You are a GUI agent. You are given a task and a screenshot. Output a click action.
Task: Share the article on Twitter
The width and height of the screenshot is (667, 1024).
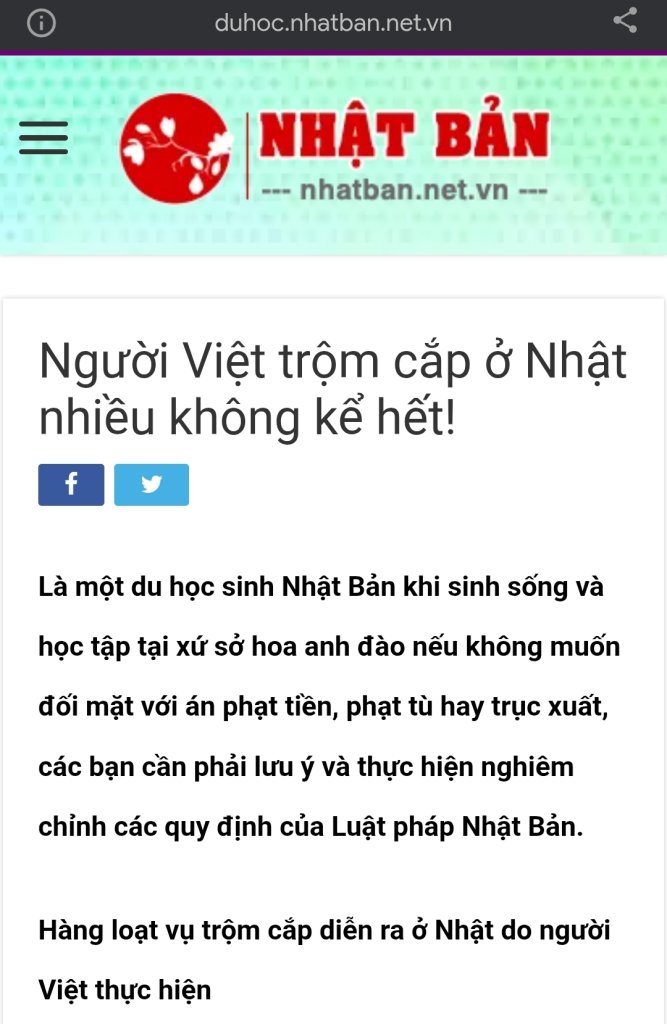pos(151,485)
